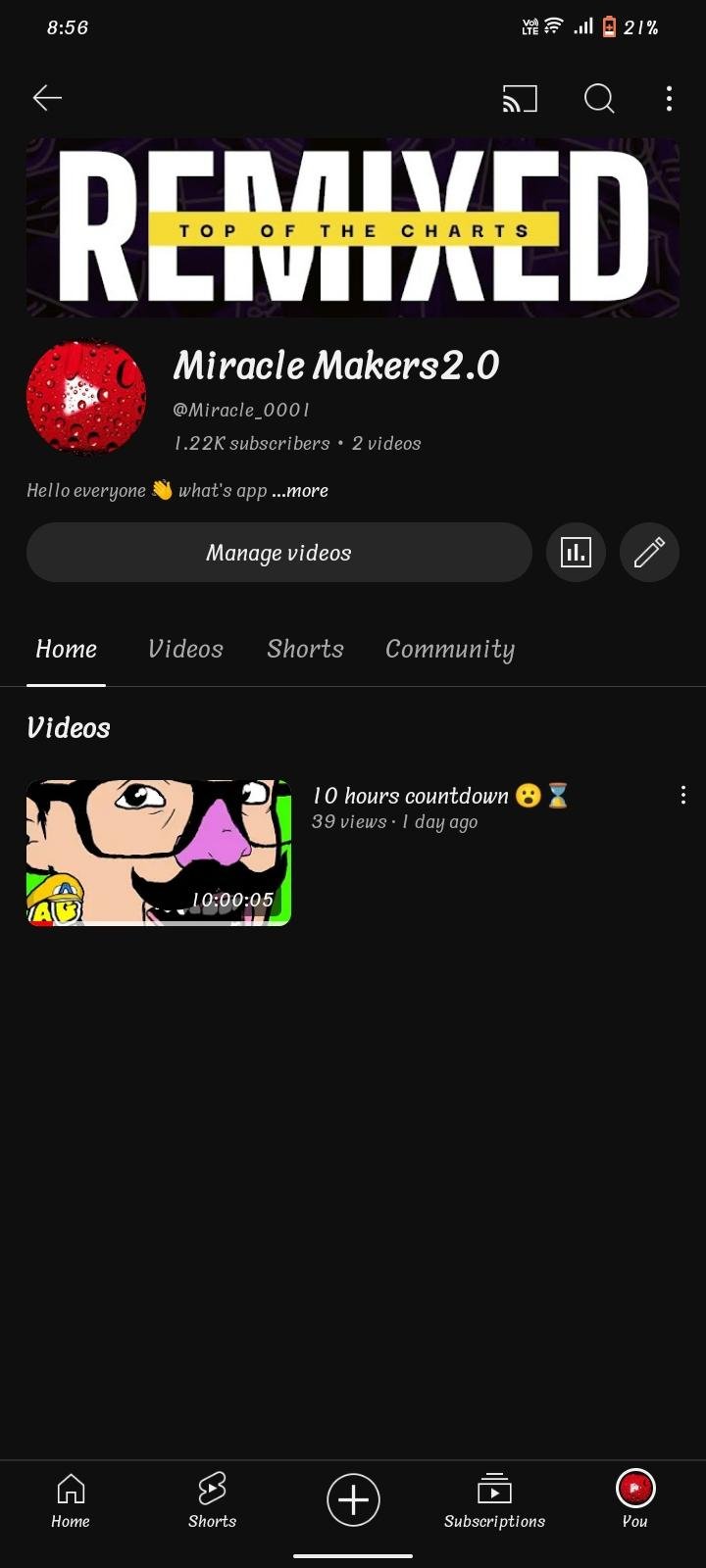Open the channel analytics icon

click(x=576, y=552)
